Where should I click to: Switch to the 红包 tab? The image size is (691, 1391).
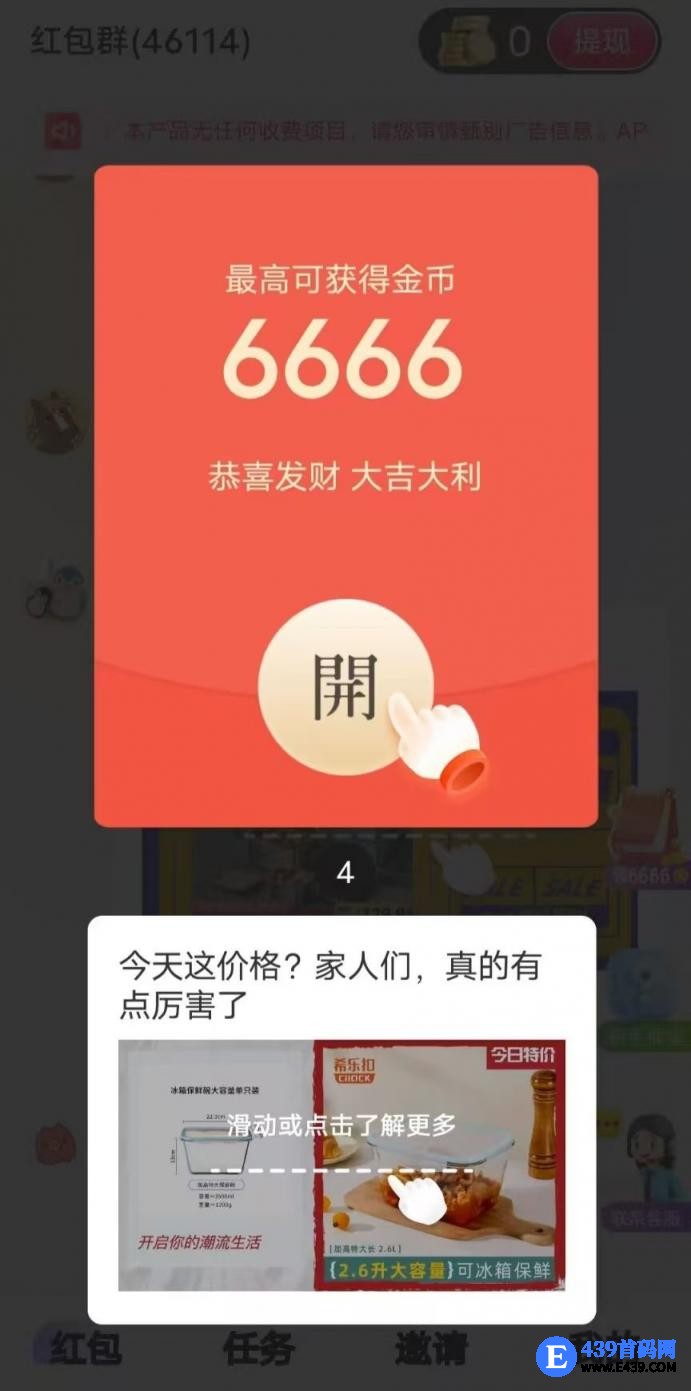(x=85, y=1349)
